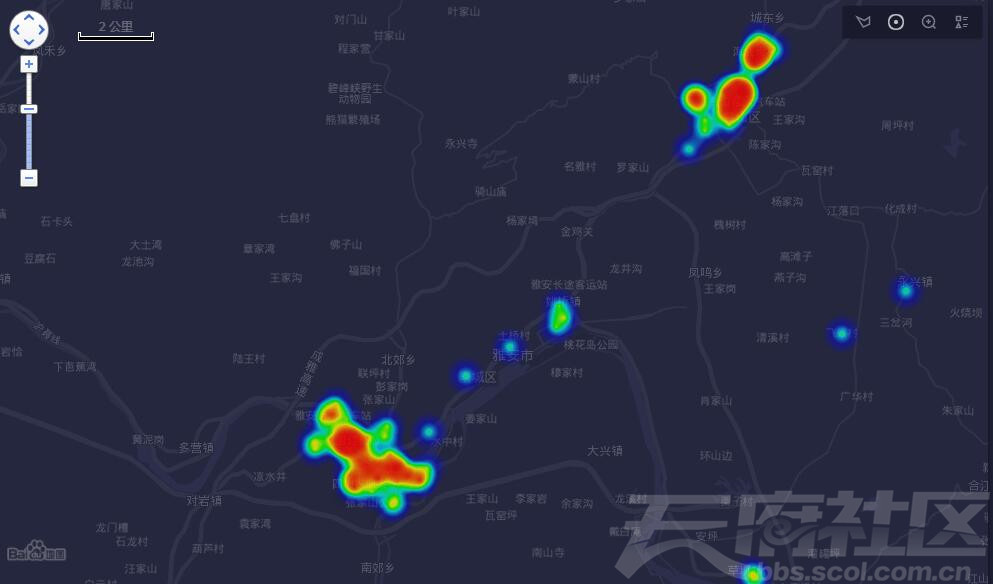Pan the map down with the bottom arrow
Image resolution: width=993 pixels, height=584 pixels.
click(29, 42)
